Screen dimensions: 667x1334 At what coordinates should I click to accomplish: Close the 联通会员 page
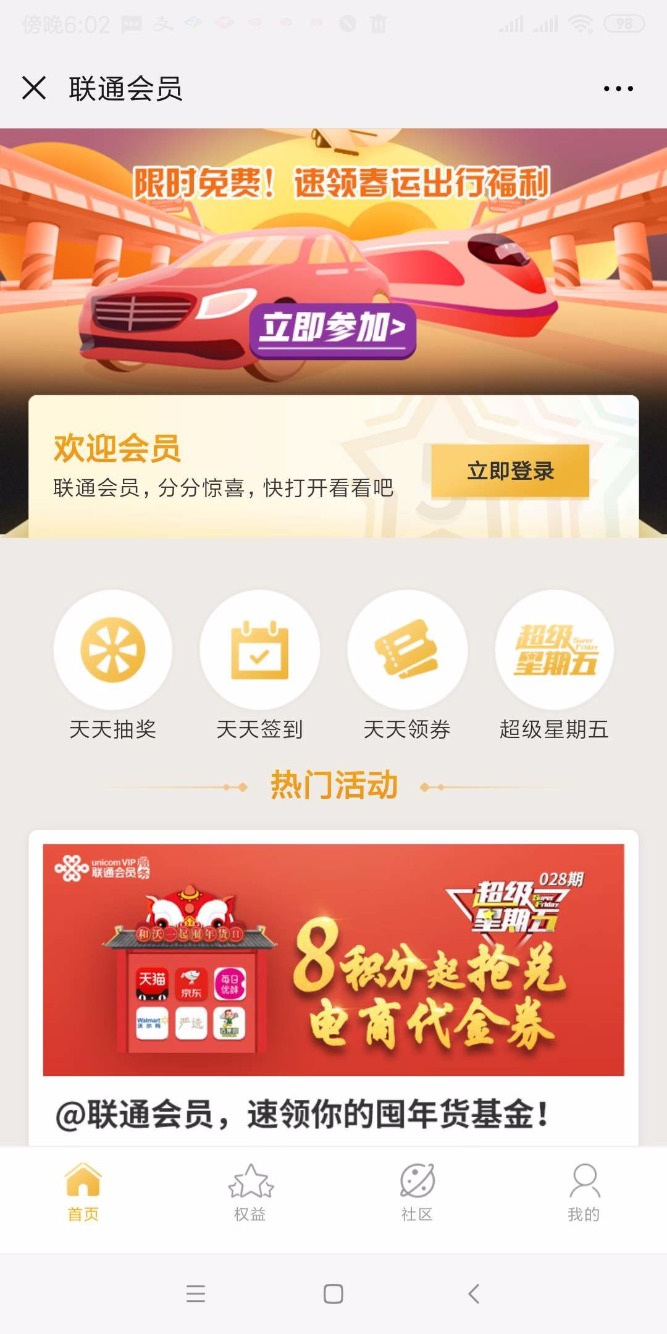click(x=34, y=88)
